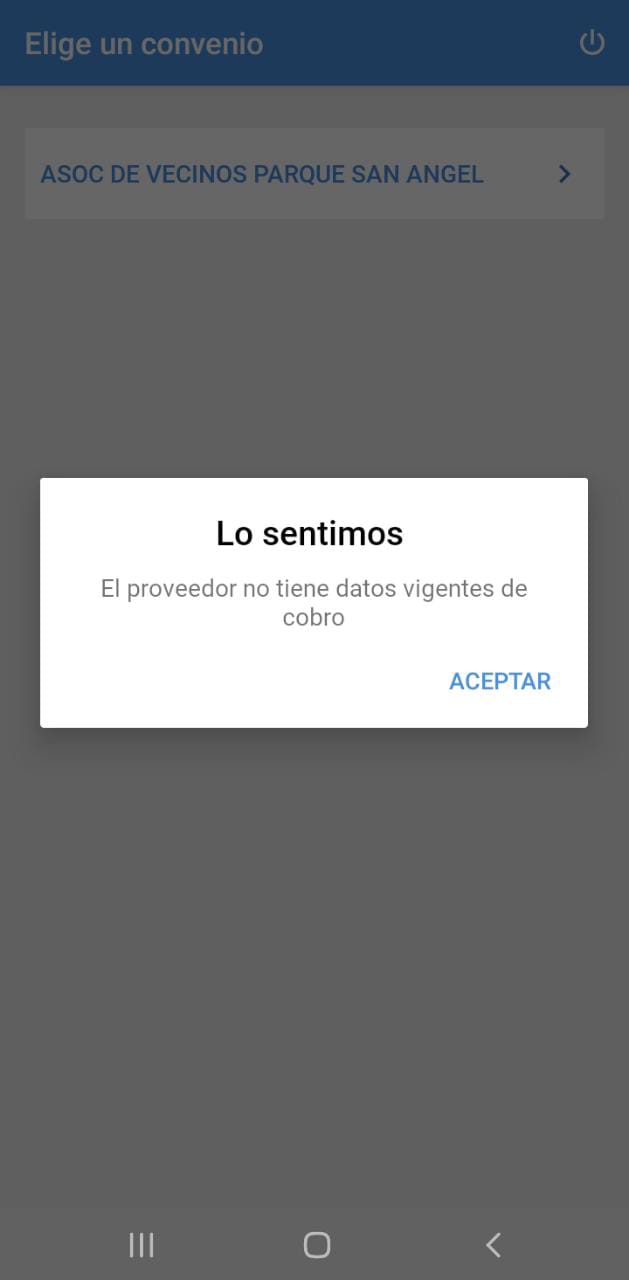Tap ACEPTAR to dismiss the dialog
The image size is (629, 1280).
click(x=500, y=681)
